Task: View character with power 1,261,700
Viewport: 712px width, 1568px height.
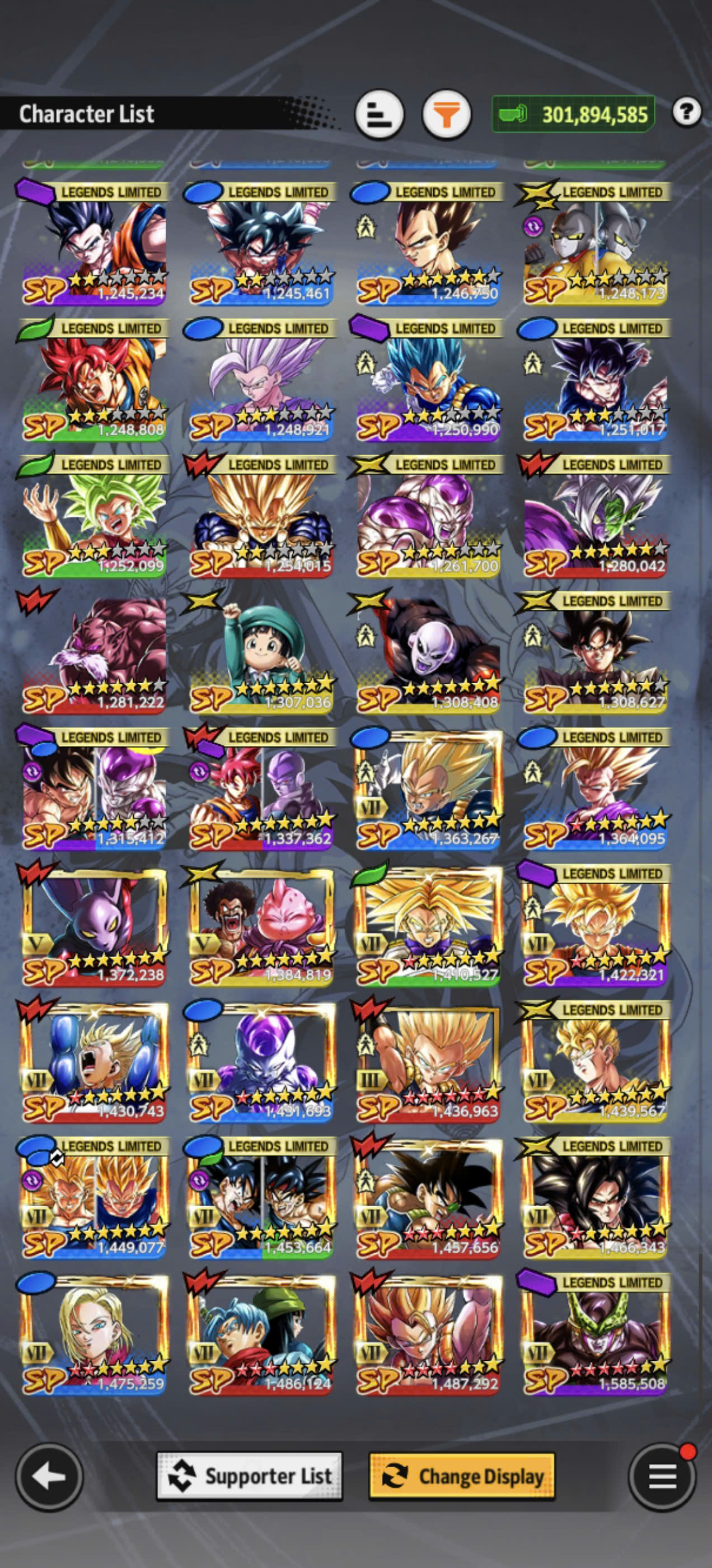Action: 428,515
